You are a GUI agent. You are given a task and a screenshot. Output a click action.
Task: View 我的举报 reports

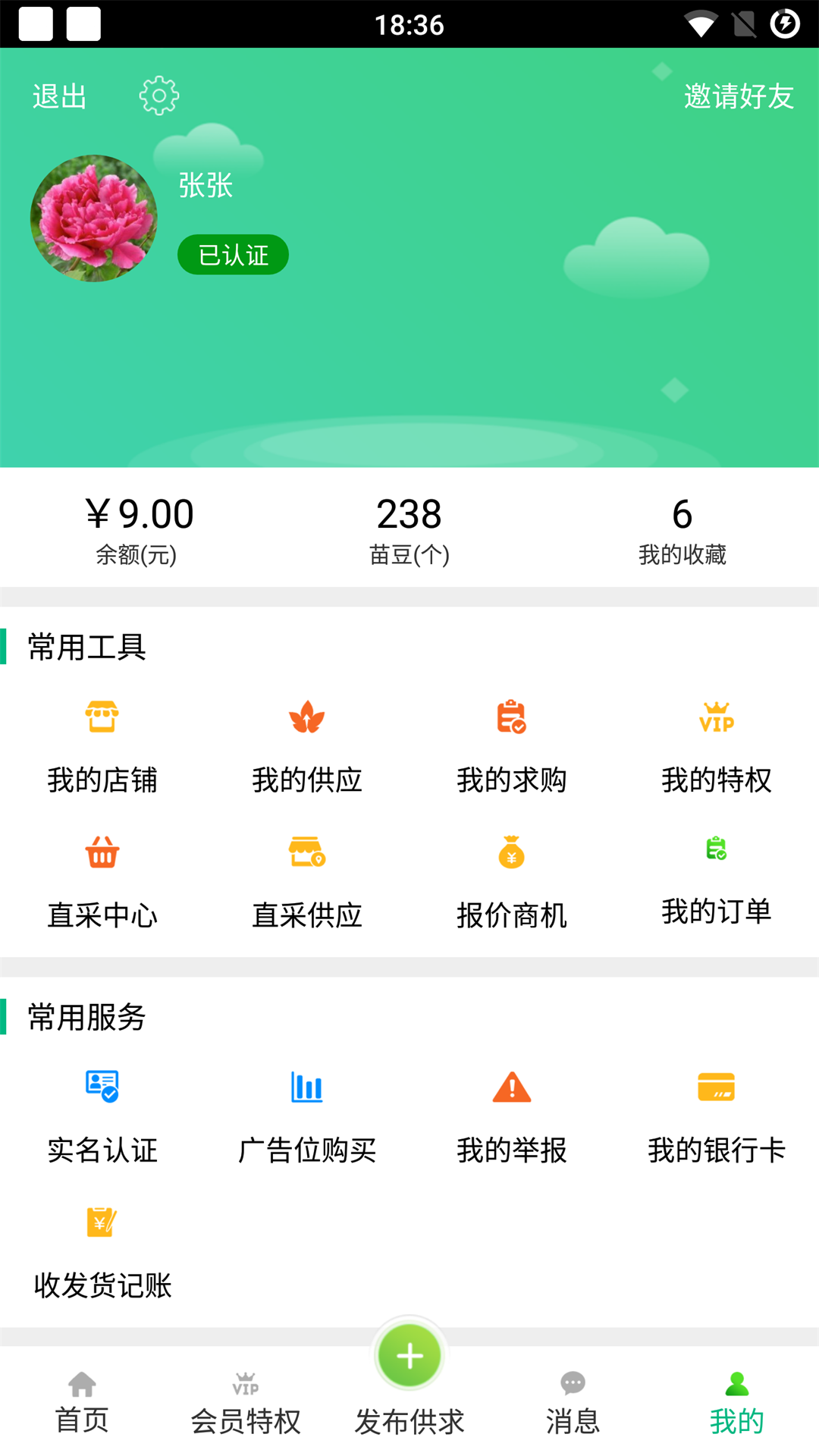[x=512, y=1119]
